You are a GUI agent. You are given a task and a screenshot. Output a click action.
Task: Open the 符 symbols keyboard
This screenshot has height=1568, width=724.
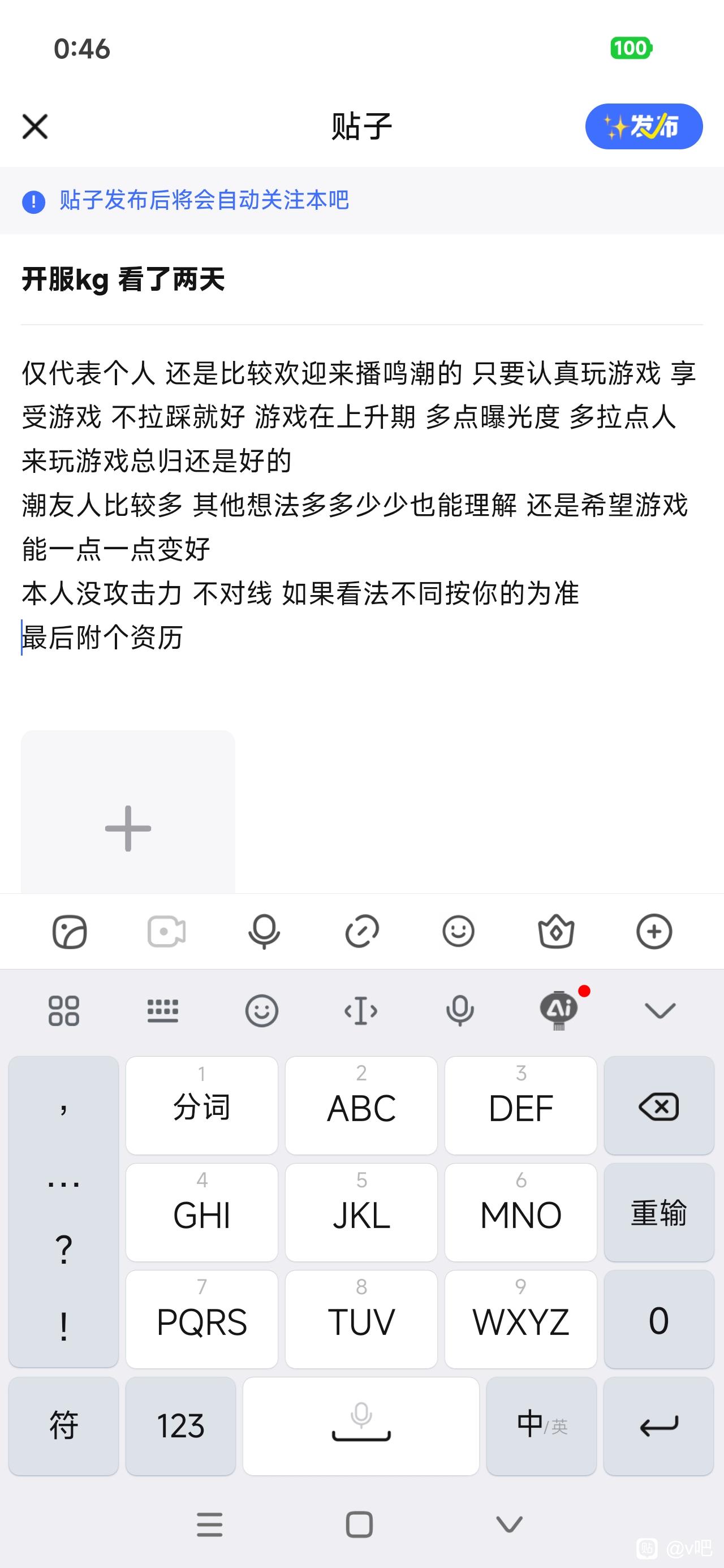click(x=63, y=1425)
